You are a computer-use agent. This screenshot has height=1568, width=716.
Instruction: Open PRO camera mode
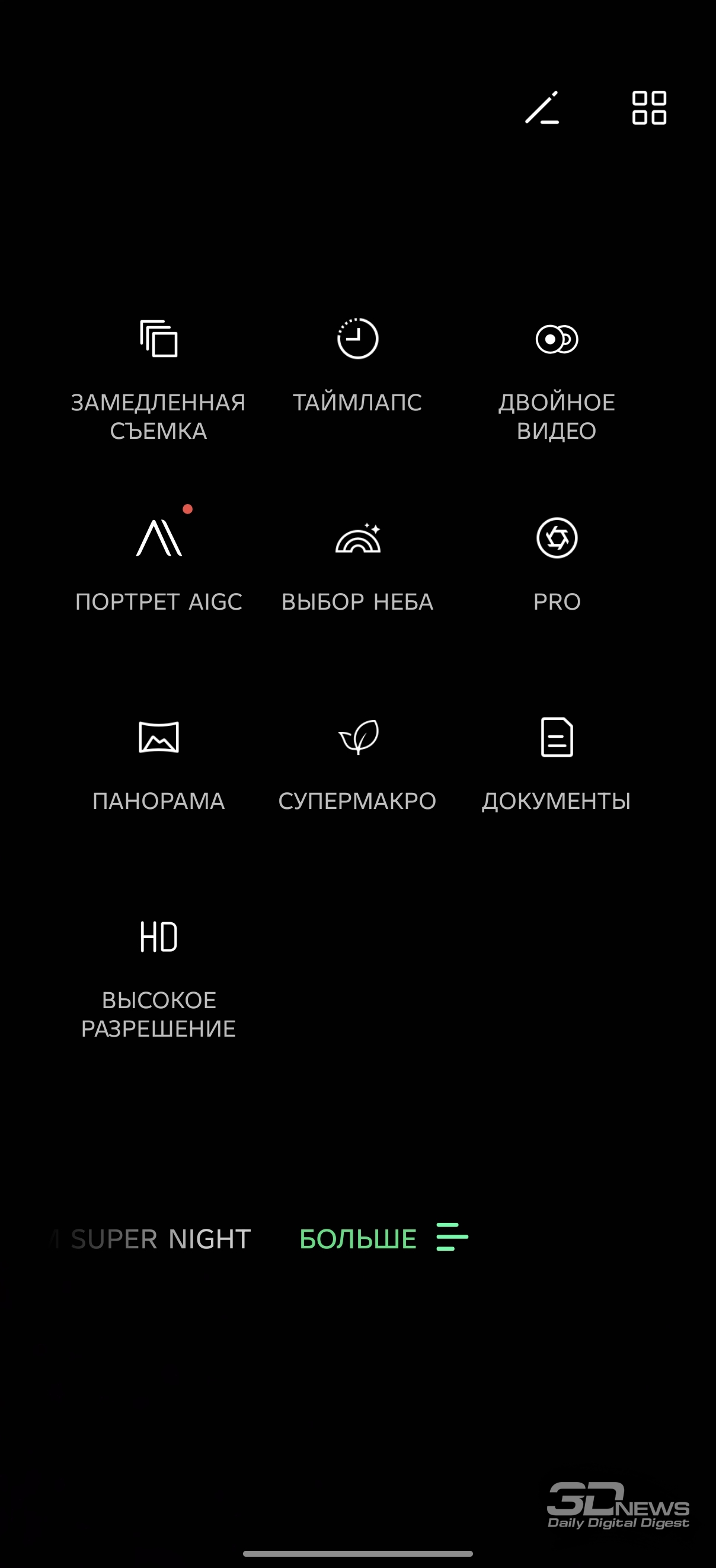pyautogui.click(x=557, y=563)
